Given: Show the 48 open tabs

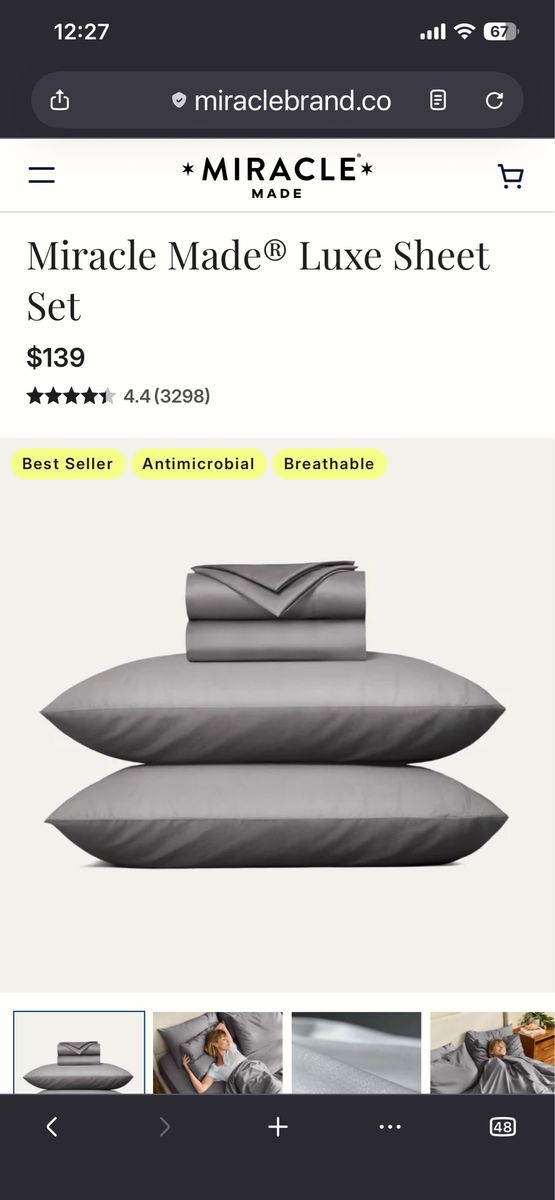Looking at the screenshot, I should pyautogui.click(x=503, y=1127).
